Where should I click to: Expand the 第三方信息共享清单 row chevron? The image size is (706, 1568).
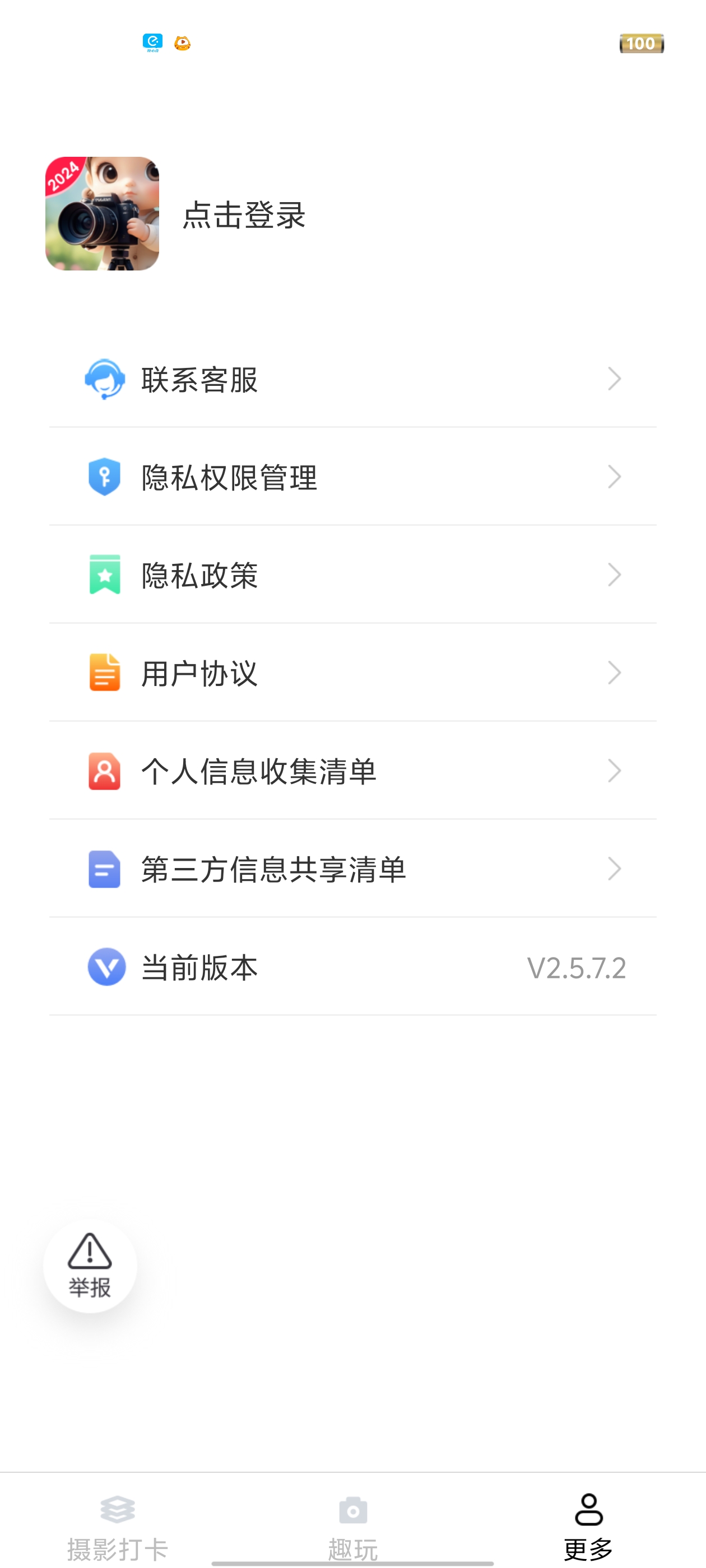pyautogui.click(x=615, y=869)
